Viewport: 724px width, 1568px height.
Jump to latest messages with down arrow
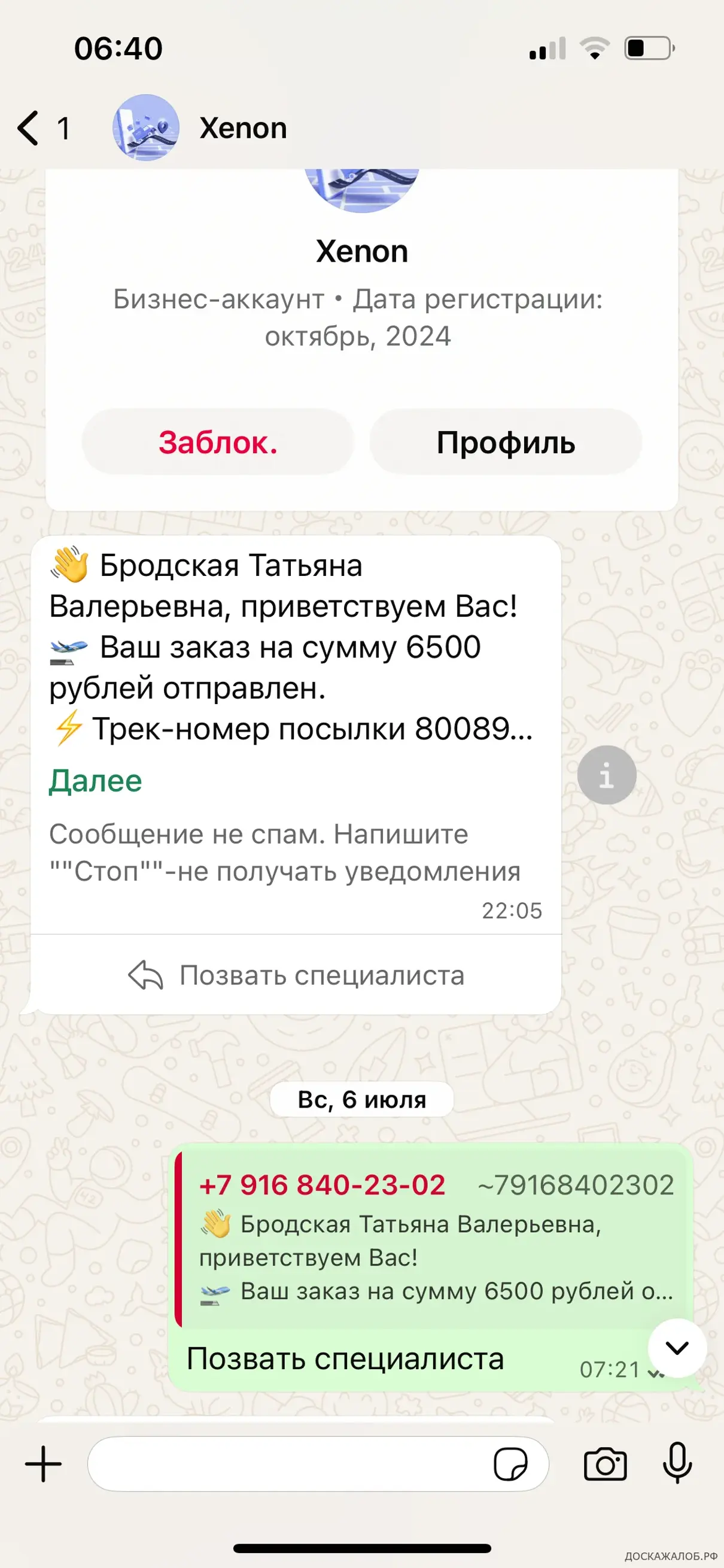click(677, 1348)
